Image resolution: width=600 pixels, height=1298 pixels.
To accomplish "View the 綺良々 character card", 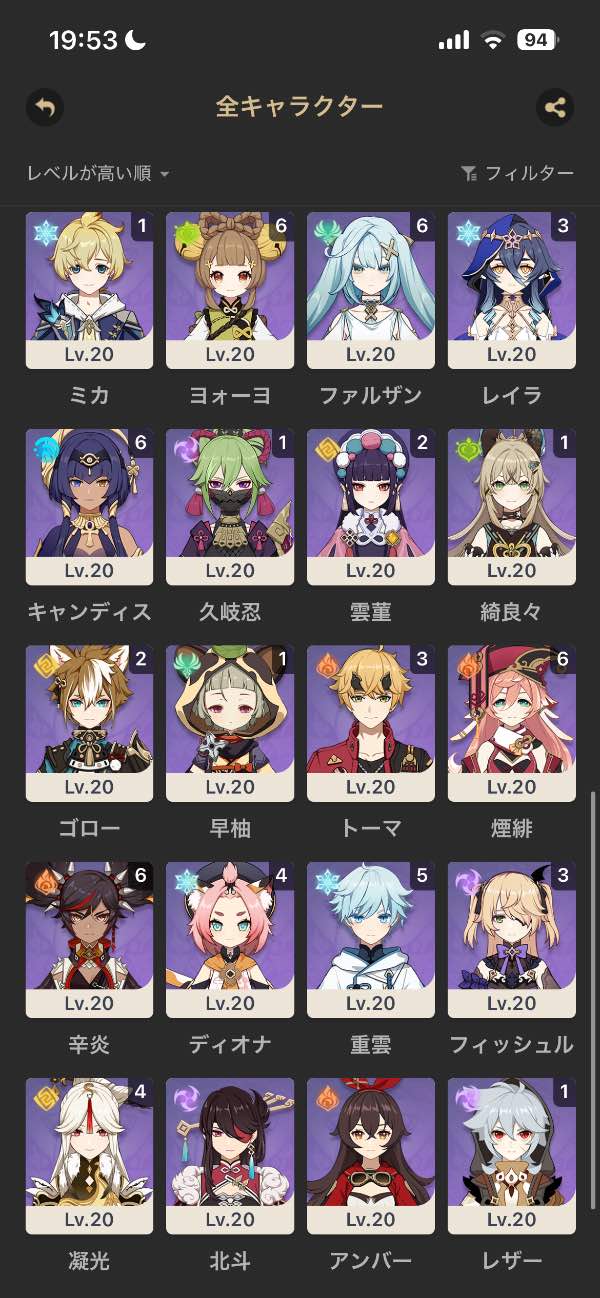I will pos(512,507).
